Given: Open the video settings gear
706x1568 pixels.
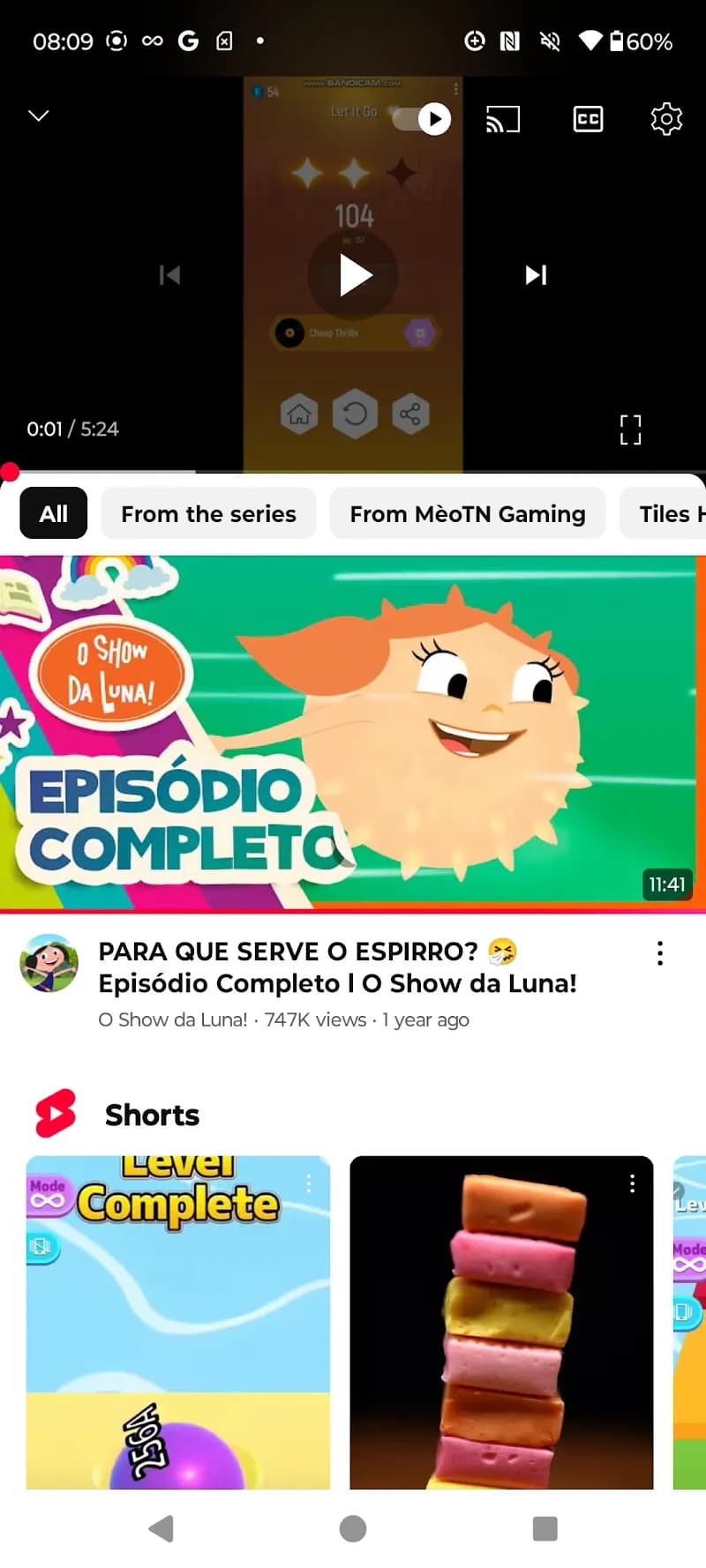Looking at the screenshot, I should (666, 119).
